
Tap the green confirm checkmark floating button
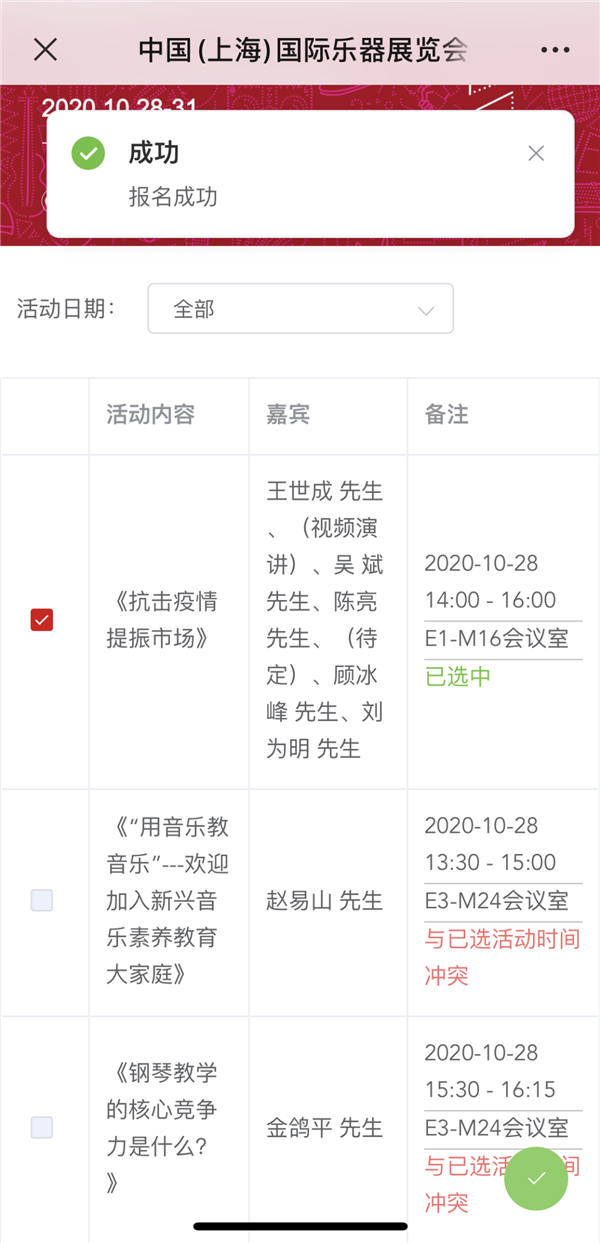coord(536,1178)
